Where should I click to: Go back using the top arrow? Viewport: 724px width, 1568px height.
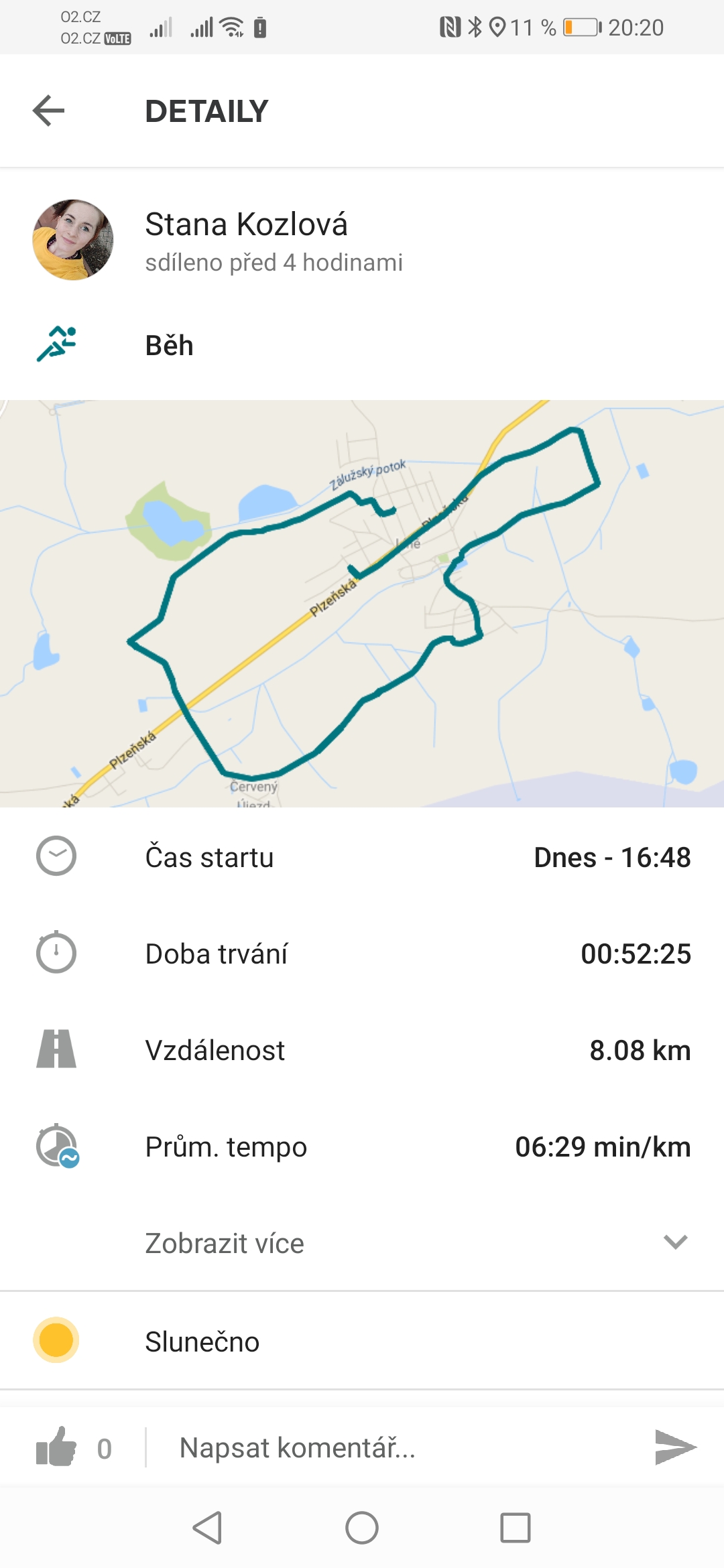(x=49, y=111)
